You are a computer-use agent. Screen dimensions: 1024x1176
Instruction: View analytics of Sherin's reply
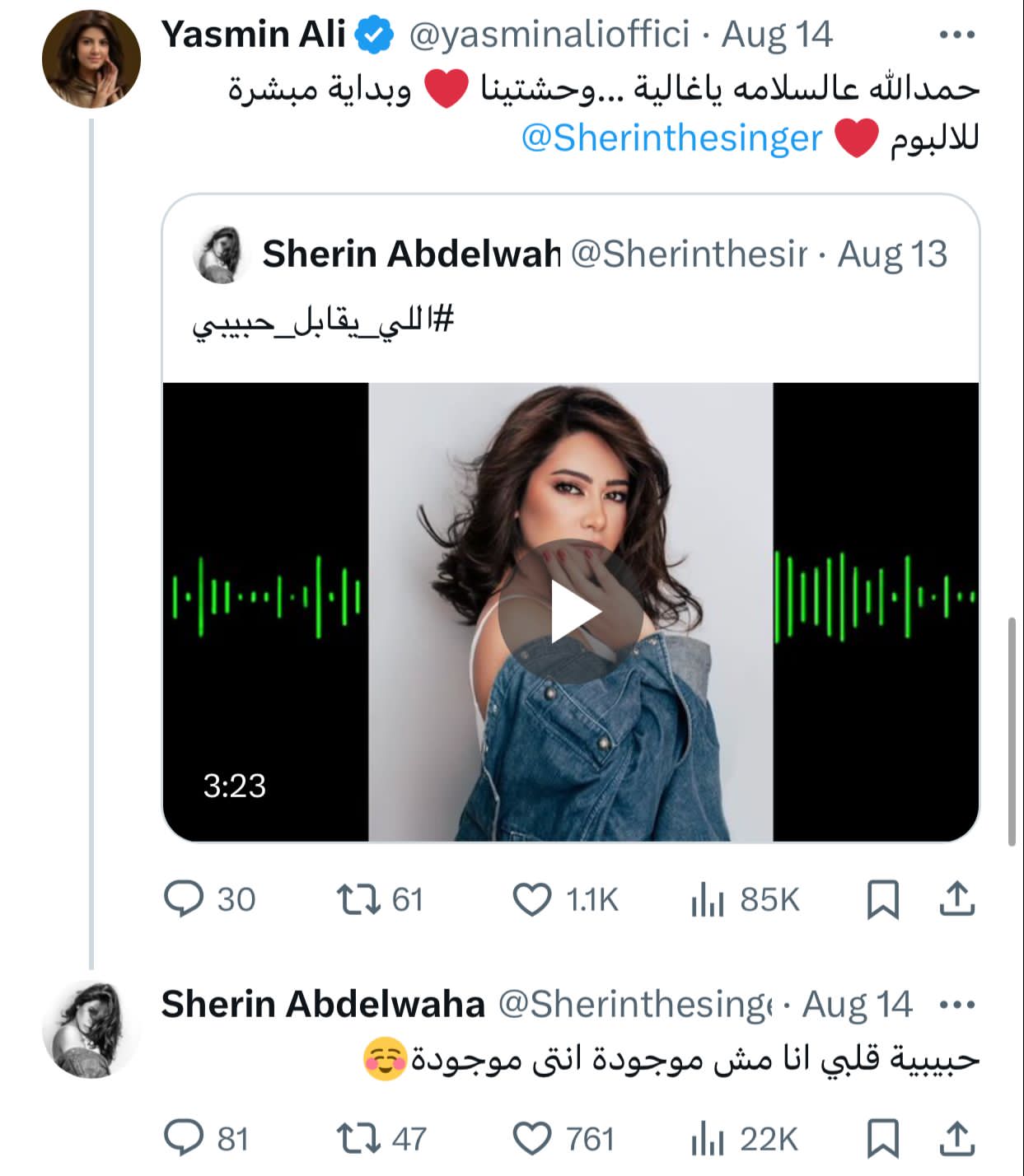(x=707, y=1138)
